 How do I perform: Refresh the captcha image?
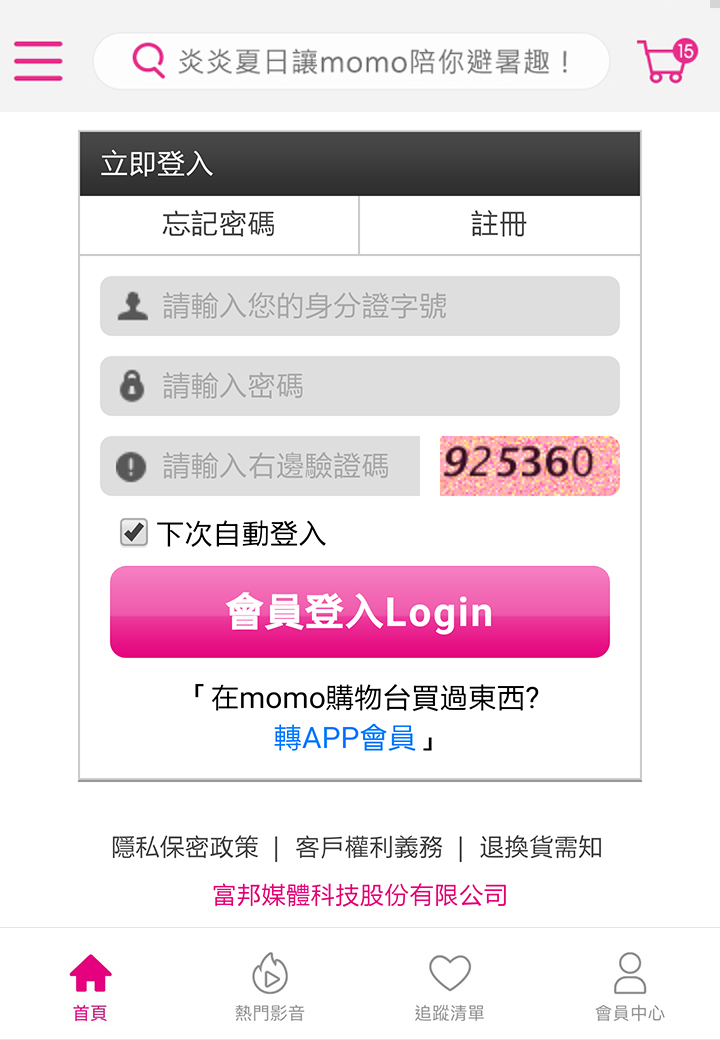(x=529, y=465)
